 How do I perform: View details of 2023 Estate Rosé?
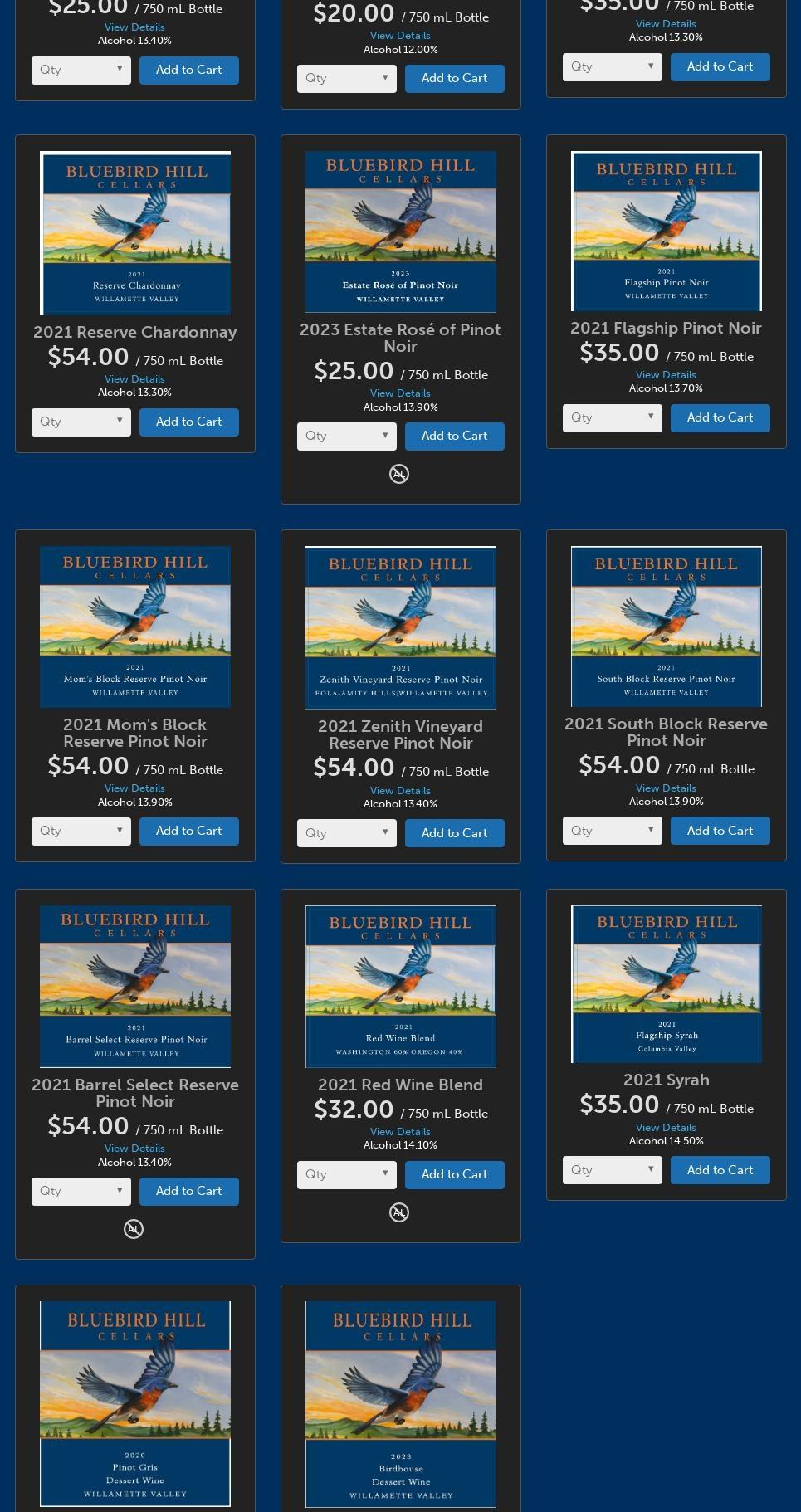[x=400, y=393]
